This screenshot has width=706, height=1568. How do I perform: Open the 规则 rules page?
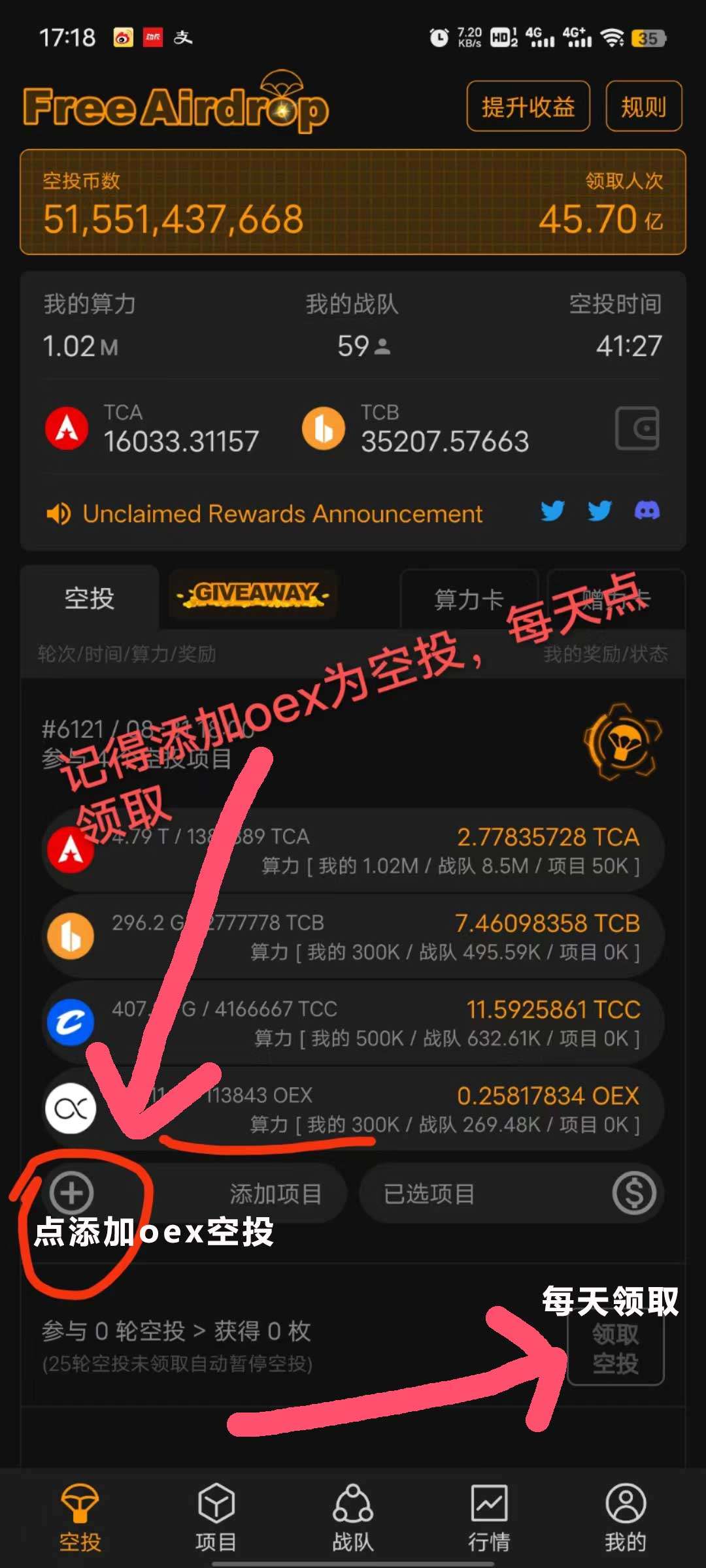644,106
